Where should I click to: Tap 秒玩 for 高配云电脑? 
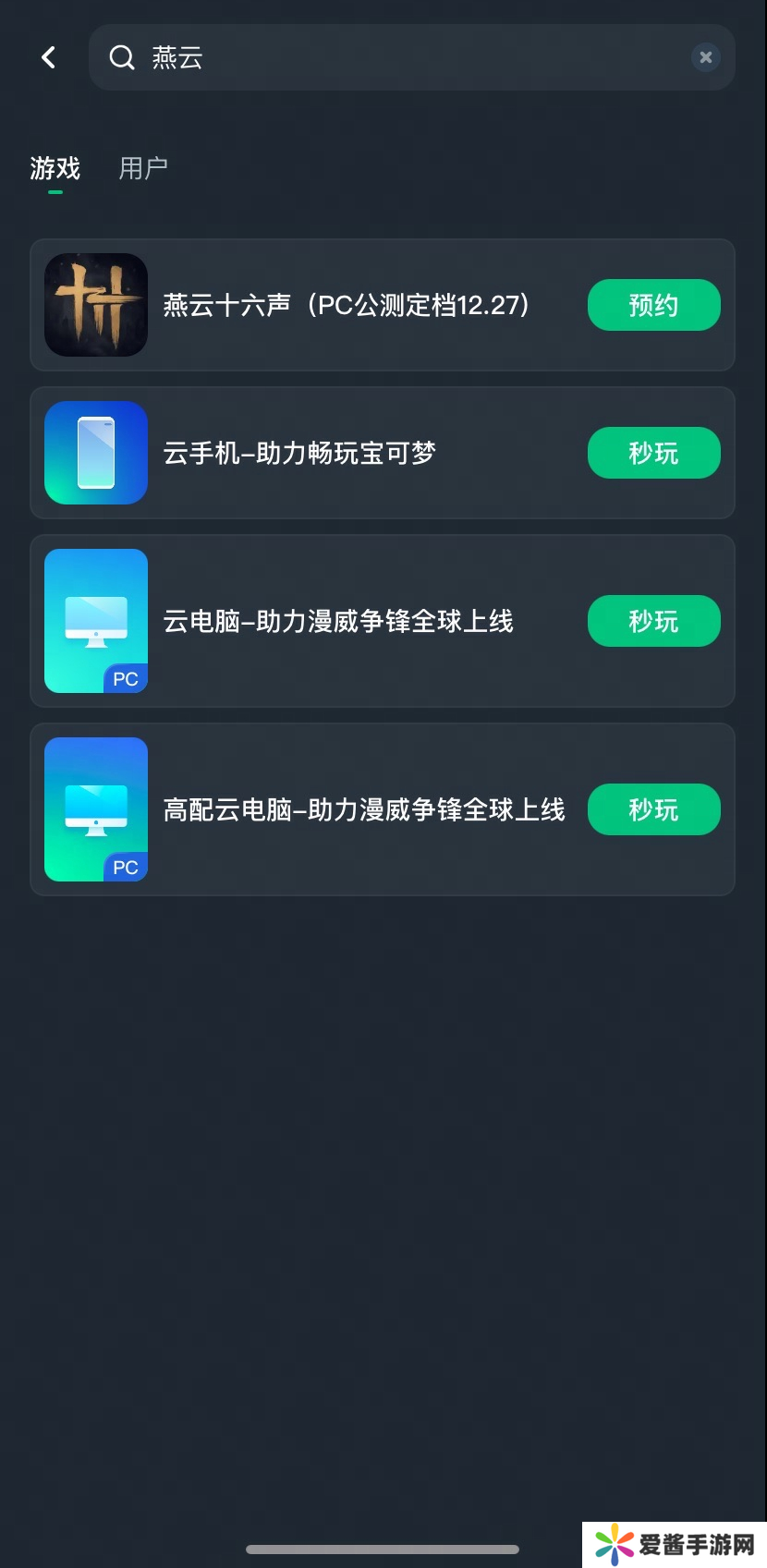click(653, 809)
